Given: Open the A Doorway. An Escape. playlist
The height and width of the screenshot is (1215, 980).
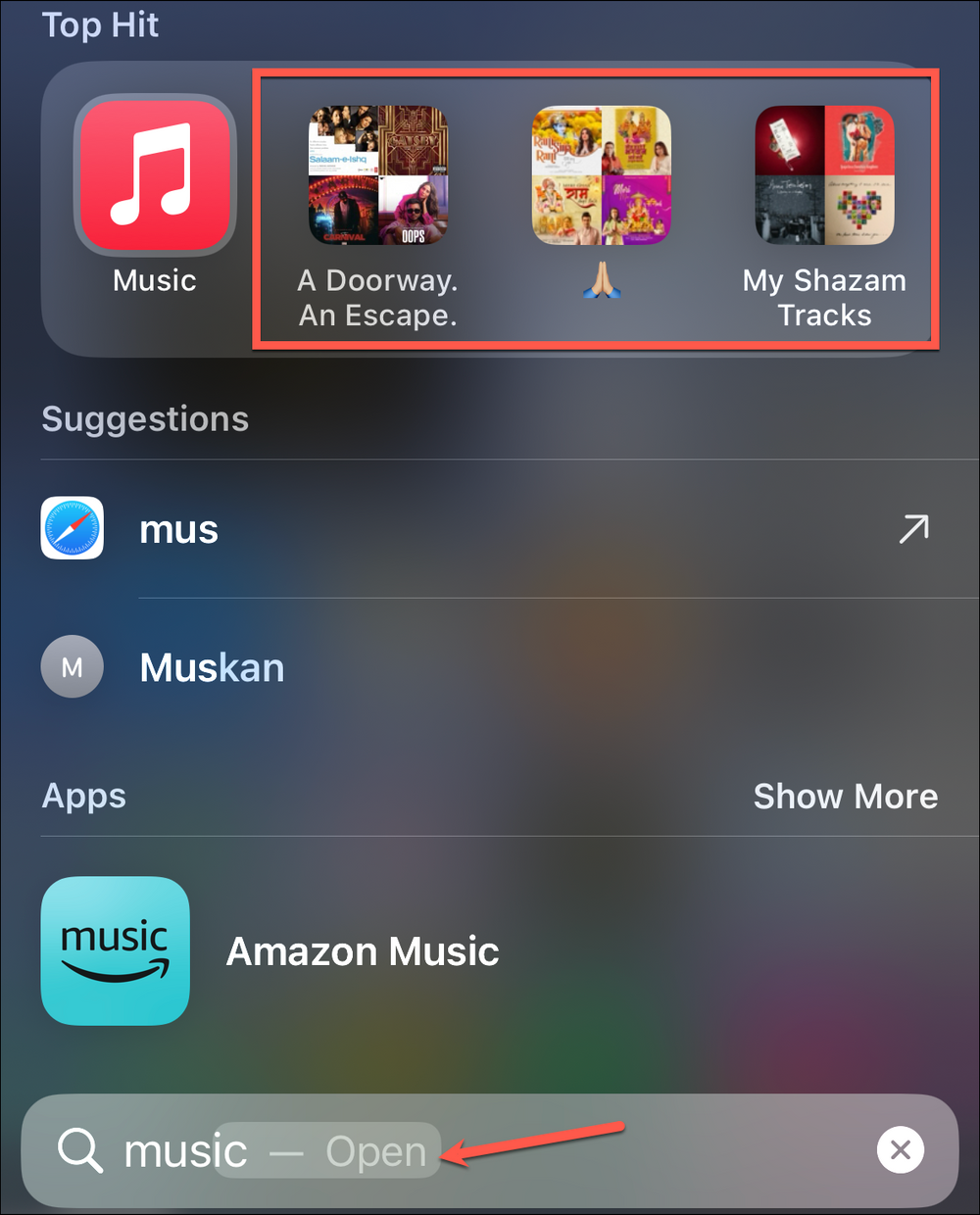Looking at the screenshot, I should click(x=377, y=174).
